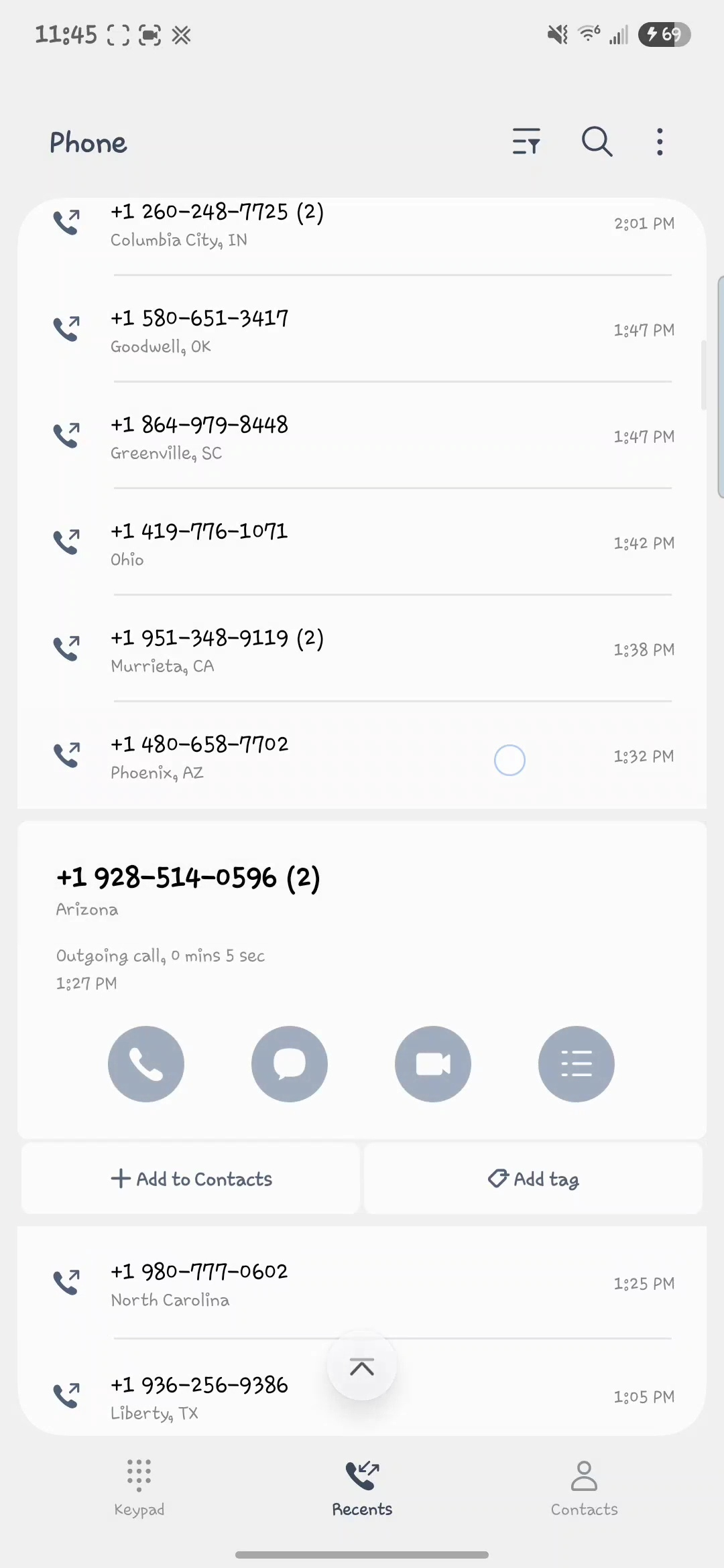
Task: Expand the +1 580-651-3417 call entry
Action: pos(362,330)
